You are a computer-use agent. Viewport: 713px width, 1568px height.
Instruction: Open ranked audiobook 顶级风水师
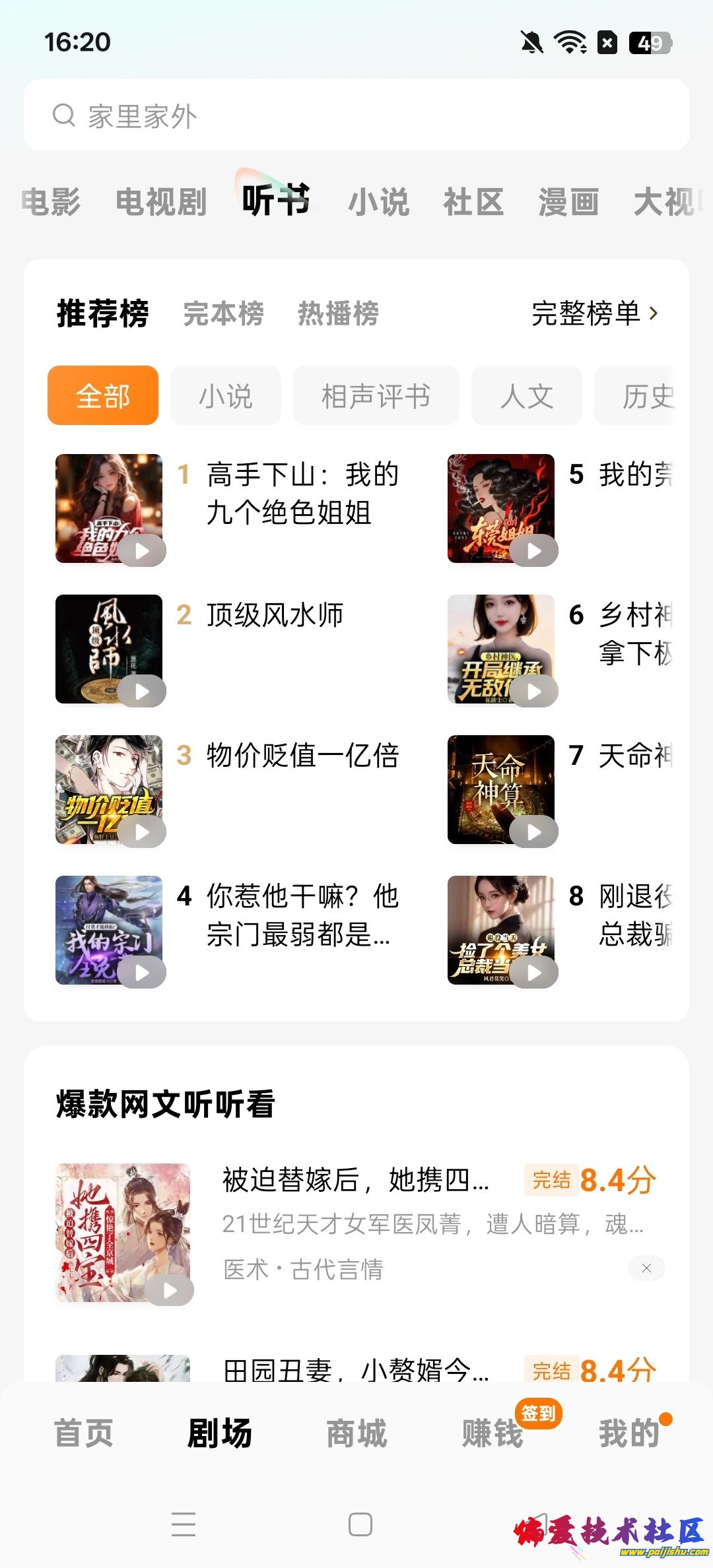275,615
